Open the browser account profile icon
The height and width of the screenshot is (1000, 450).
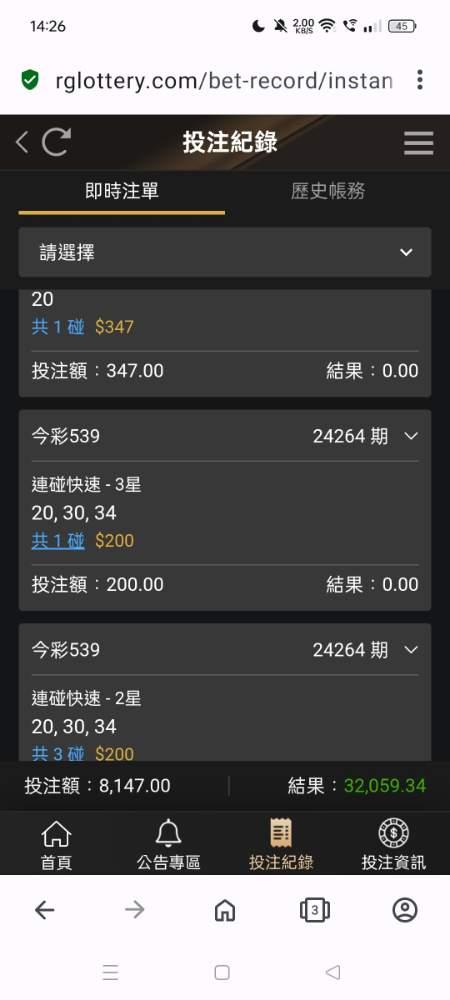pyautogui.click(x=405, y=910)
